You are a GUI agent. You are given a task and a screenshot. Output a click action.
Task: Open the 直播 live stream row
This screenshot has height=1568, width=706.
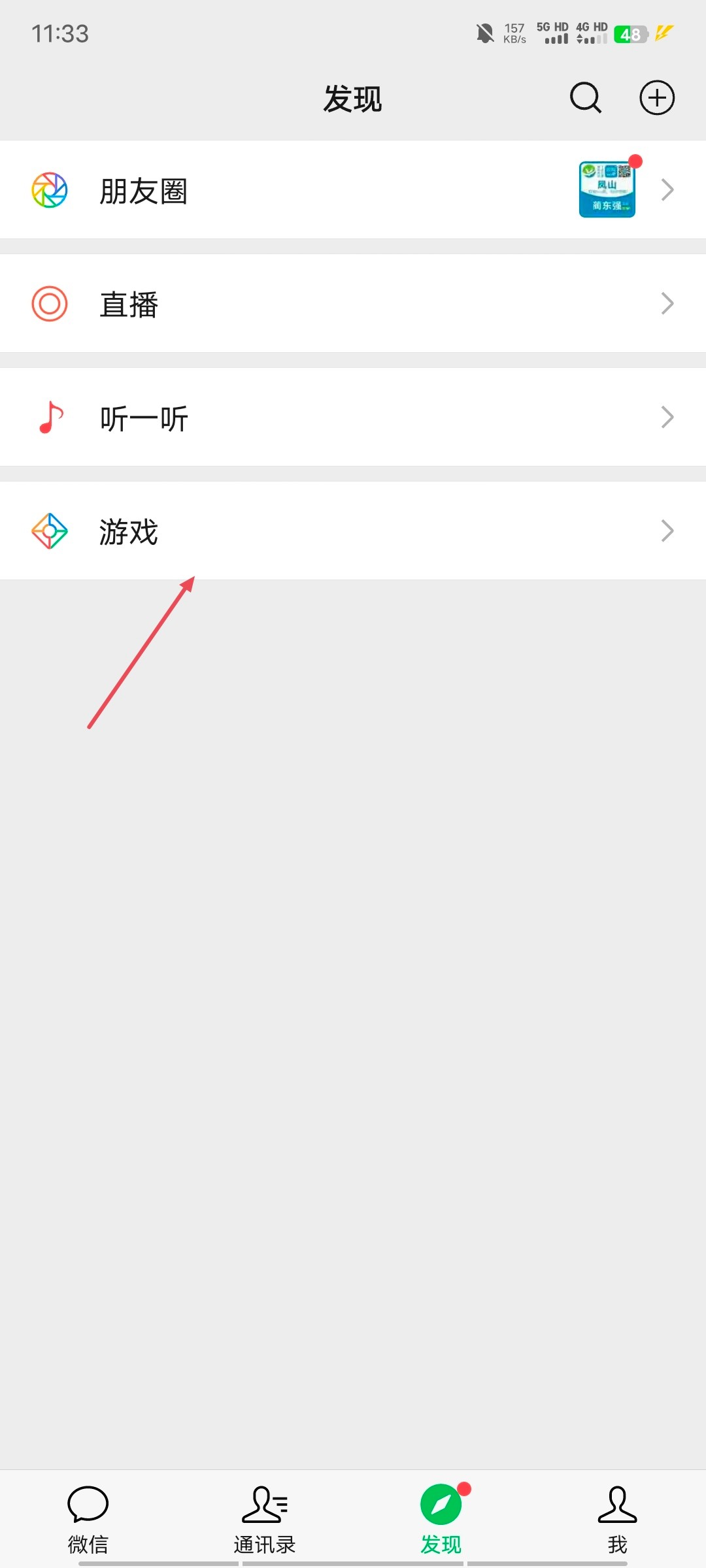[x=353, y=304]
